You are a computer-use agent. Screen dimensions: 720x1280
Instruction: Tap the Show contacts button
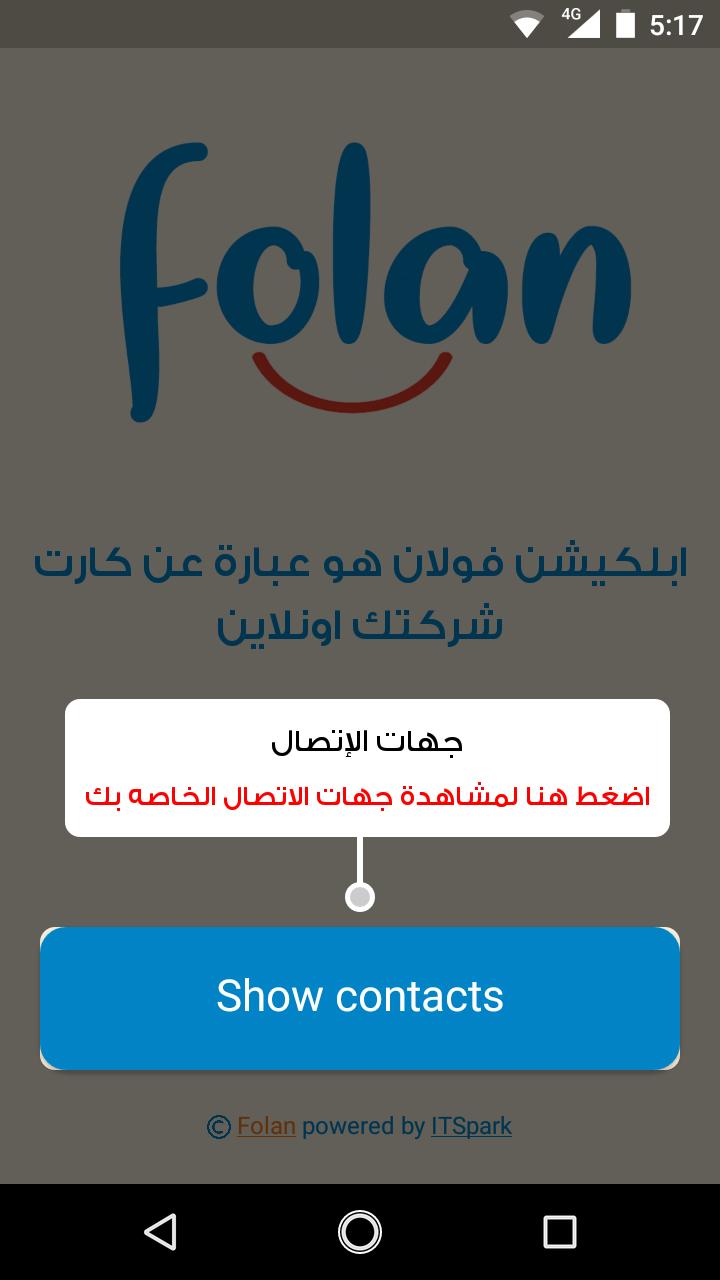pos(360,998)
